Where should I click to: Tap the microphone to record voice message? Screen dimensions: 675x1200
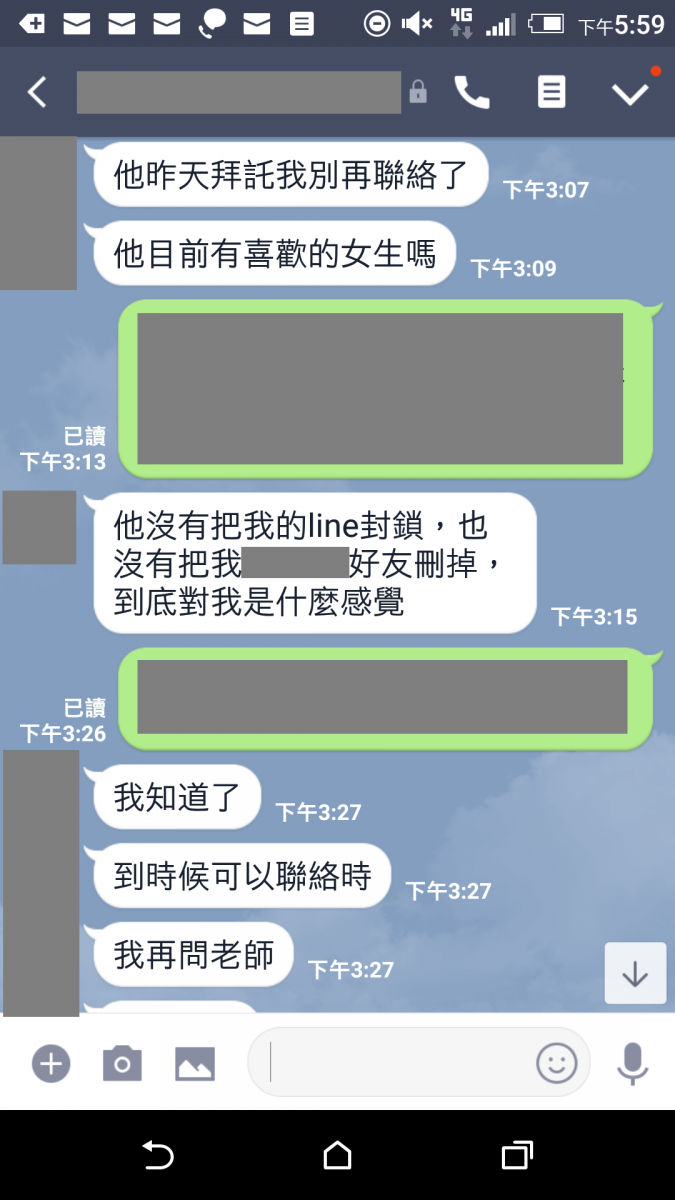coord(632,1063)
